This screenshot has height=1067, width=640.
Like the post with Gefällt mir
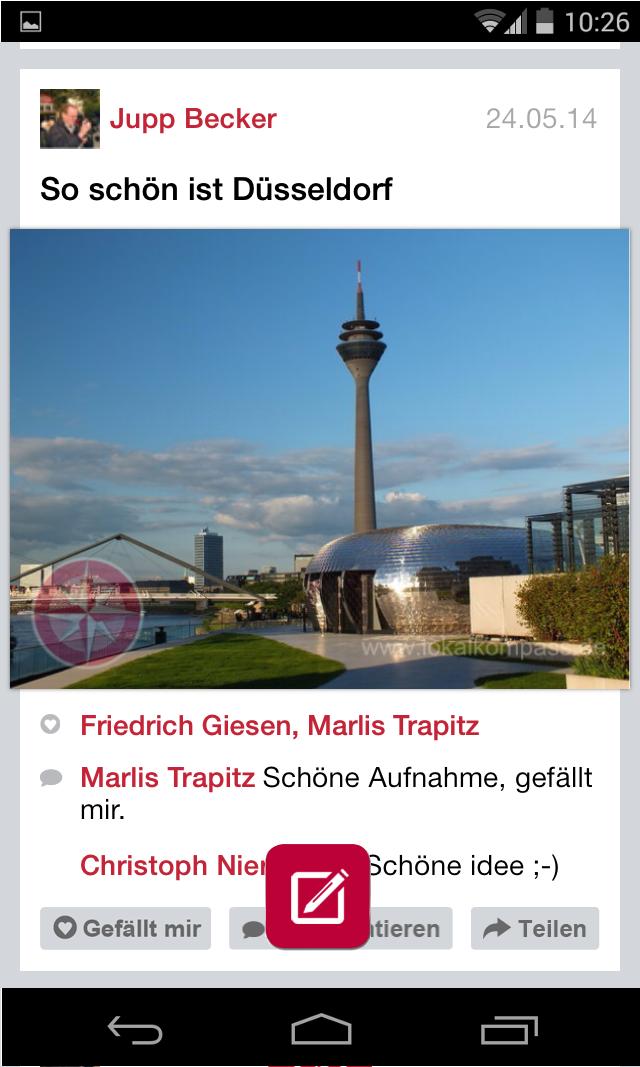click(x=126, y=928)
